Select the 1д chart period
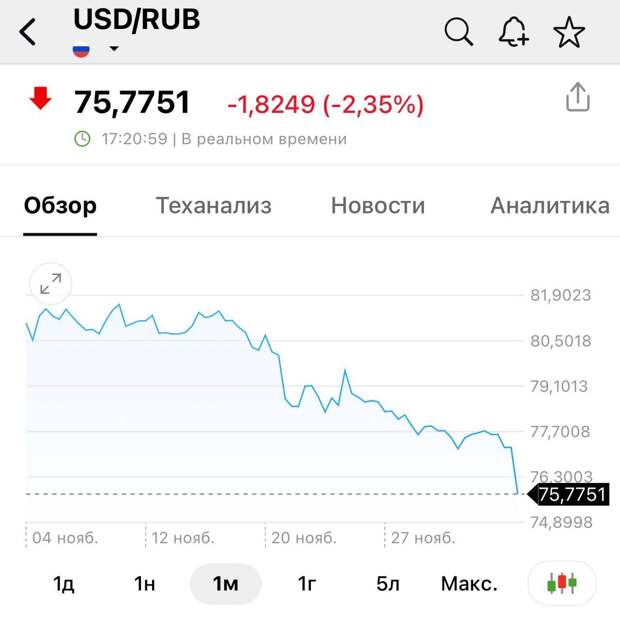Viewport: 620px width, 618px height. [x=64, y=584]
